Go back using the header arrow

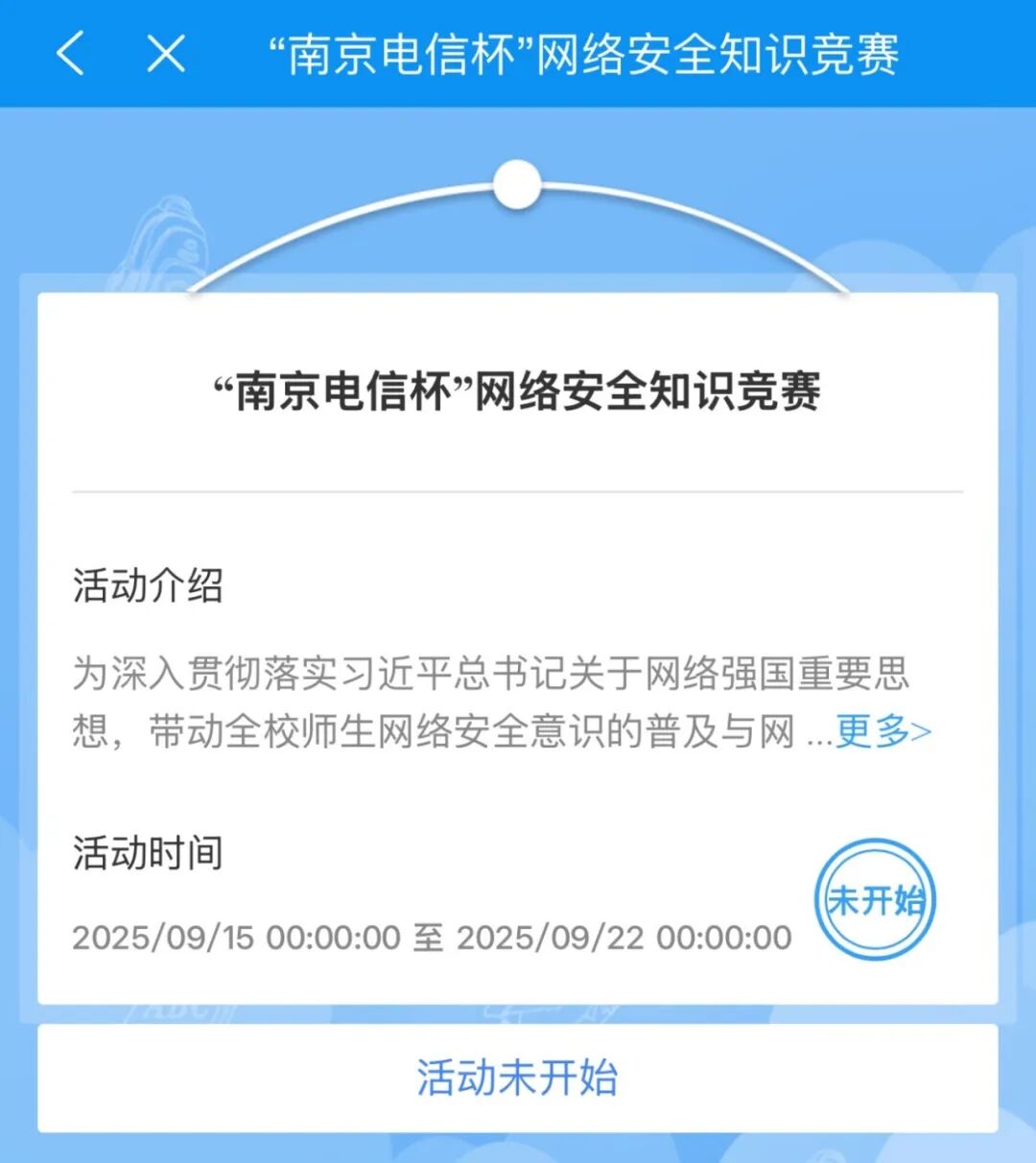(x=71, y=53)
